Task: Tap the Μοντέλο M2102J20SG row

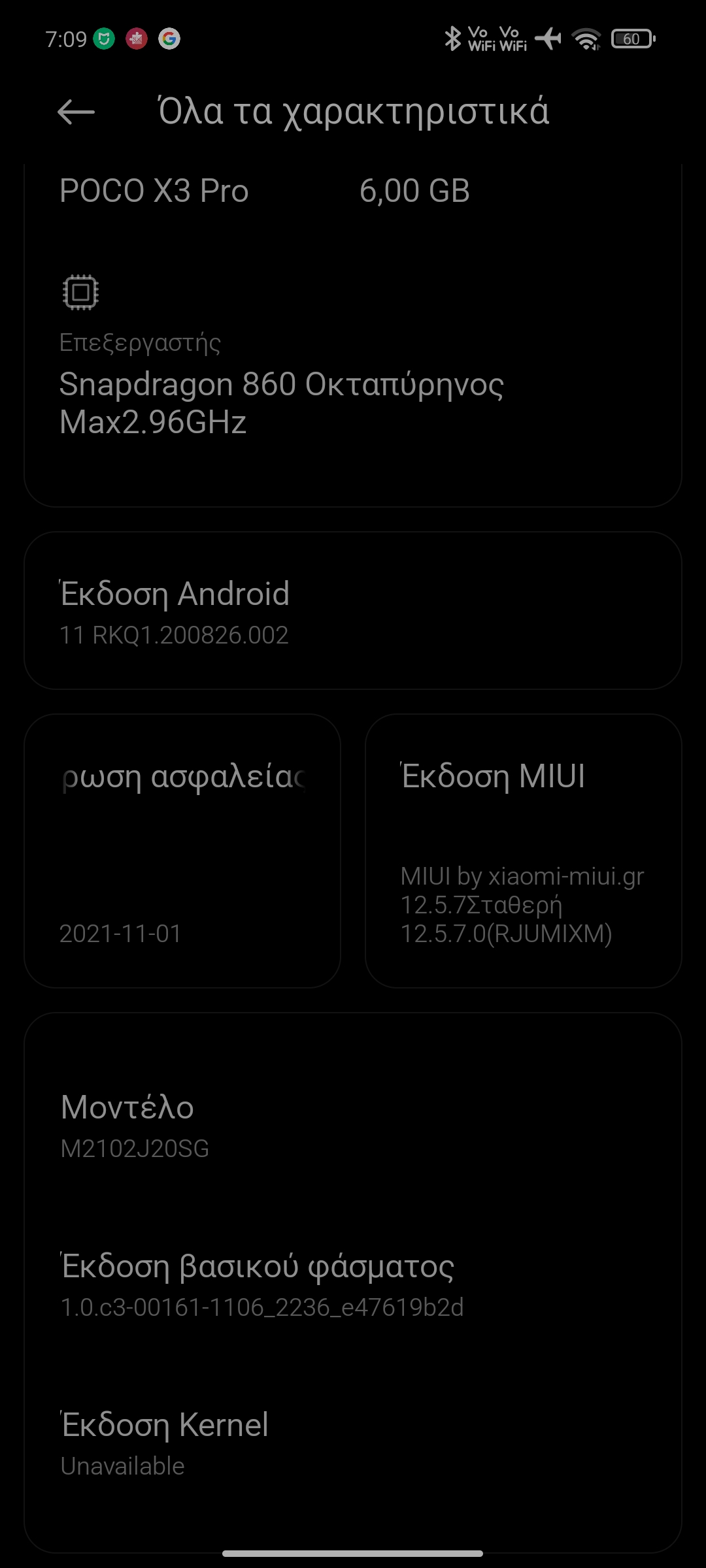Action: point(353,1125)
